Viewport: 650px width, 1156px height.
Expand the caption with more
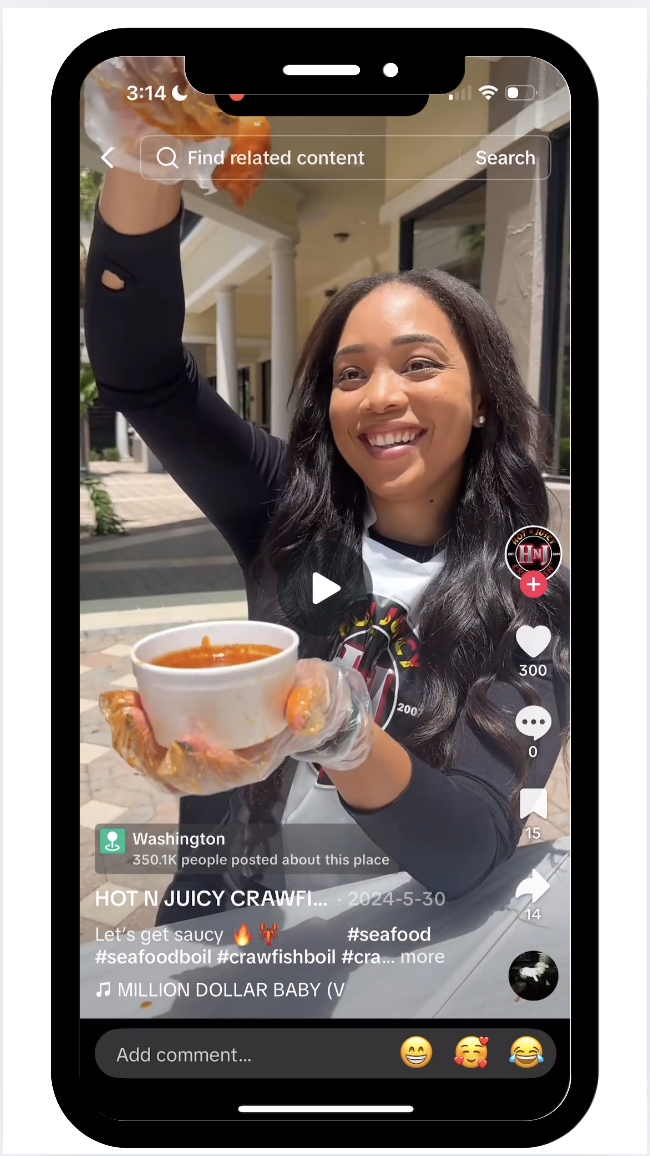pyautogui.click(x=423, y=957)
